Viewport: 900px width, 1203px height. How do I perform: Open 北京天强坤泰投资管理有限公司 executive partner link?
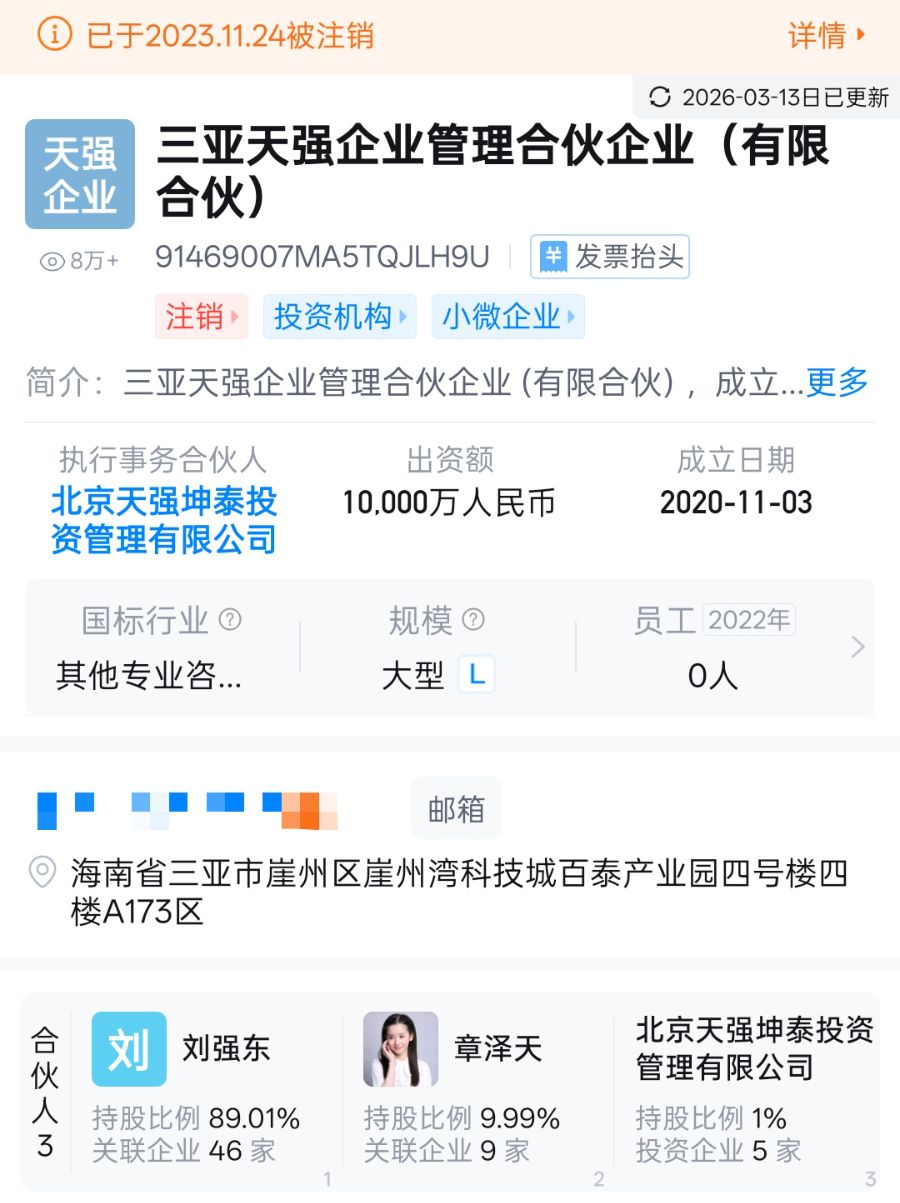click(164, 520)
